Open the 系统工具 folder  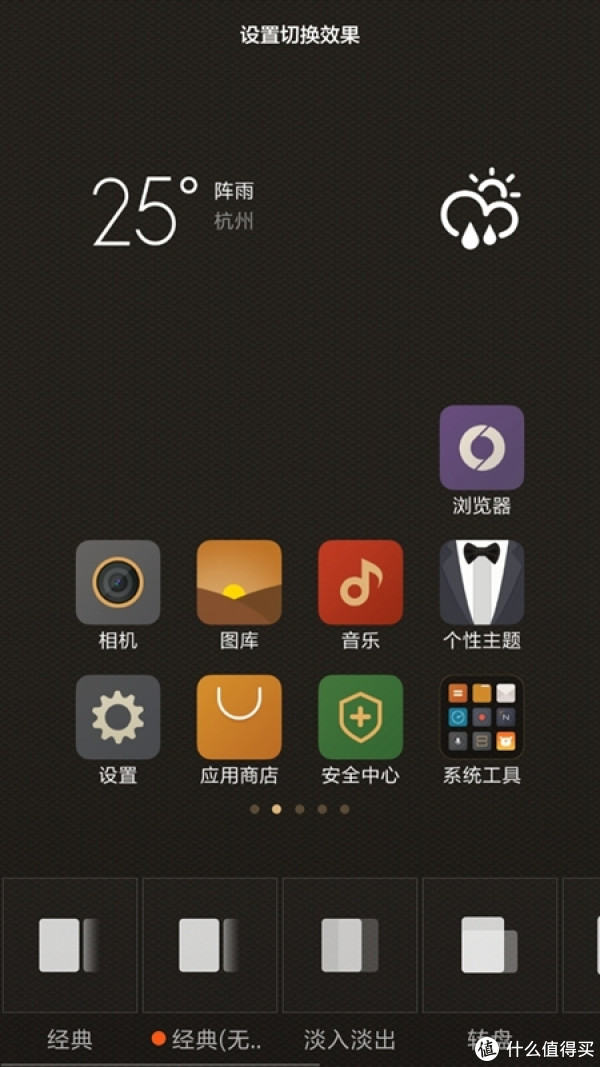point(481,717)
